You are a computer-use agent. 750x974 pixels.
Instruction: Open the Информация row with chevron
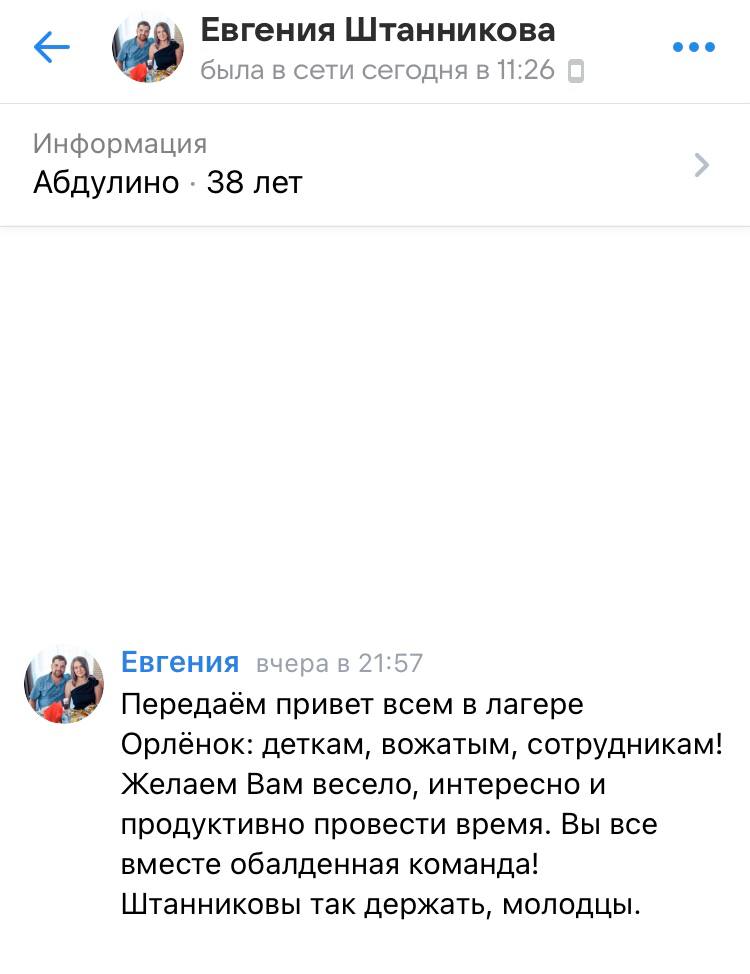(x=375, y=164)
